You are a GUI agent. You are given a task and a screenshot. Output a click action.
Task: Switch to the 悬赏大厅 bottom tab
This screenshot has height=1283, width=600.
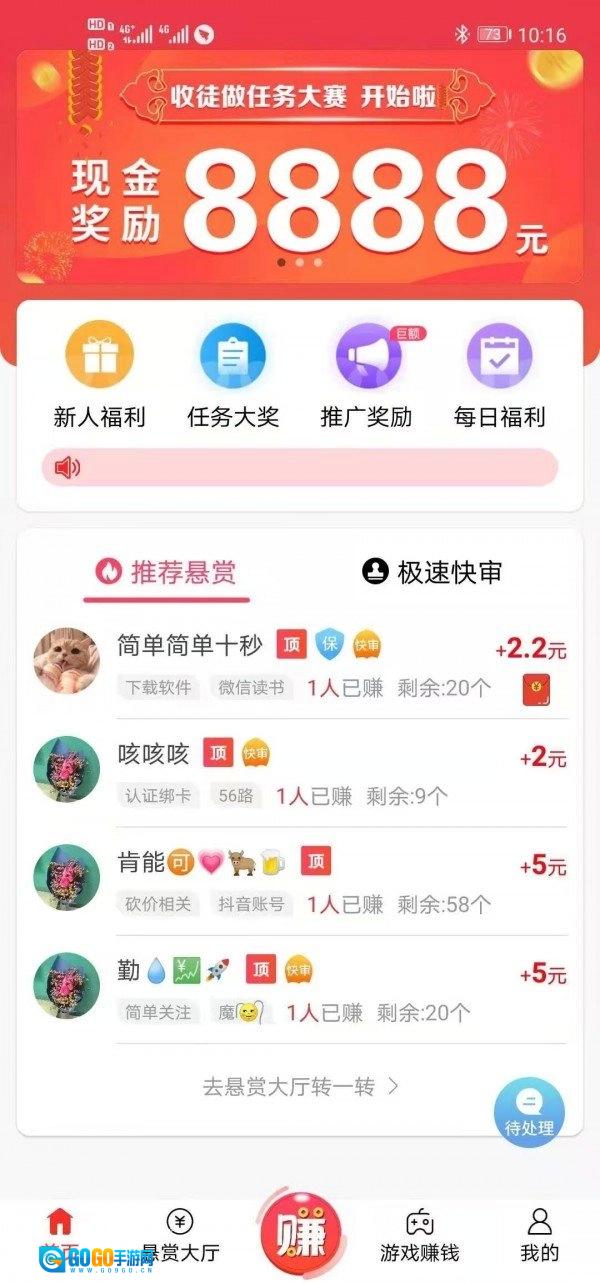(180, 1236)
